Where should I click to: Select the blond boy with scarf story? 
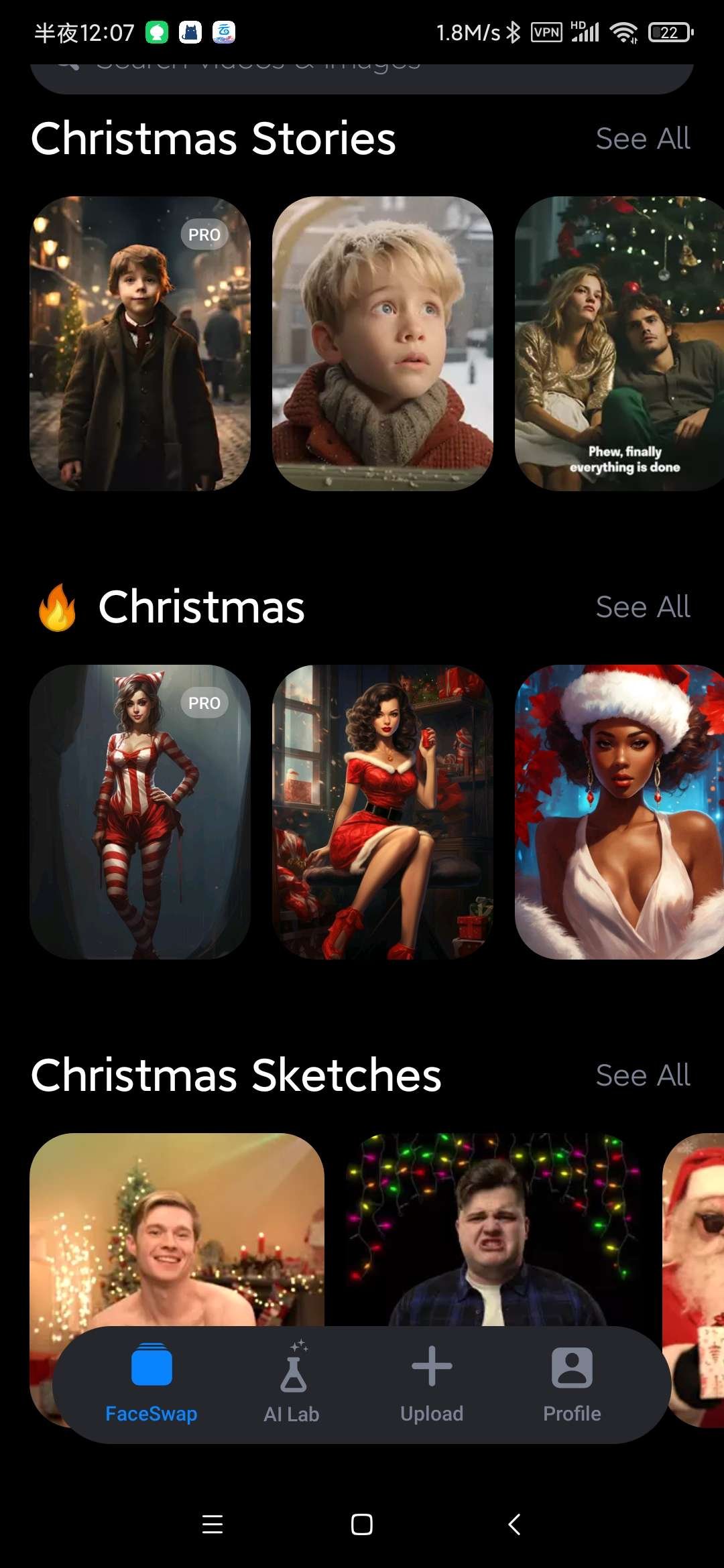coord(382,343)
